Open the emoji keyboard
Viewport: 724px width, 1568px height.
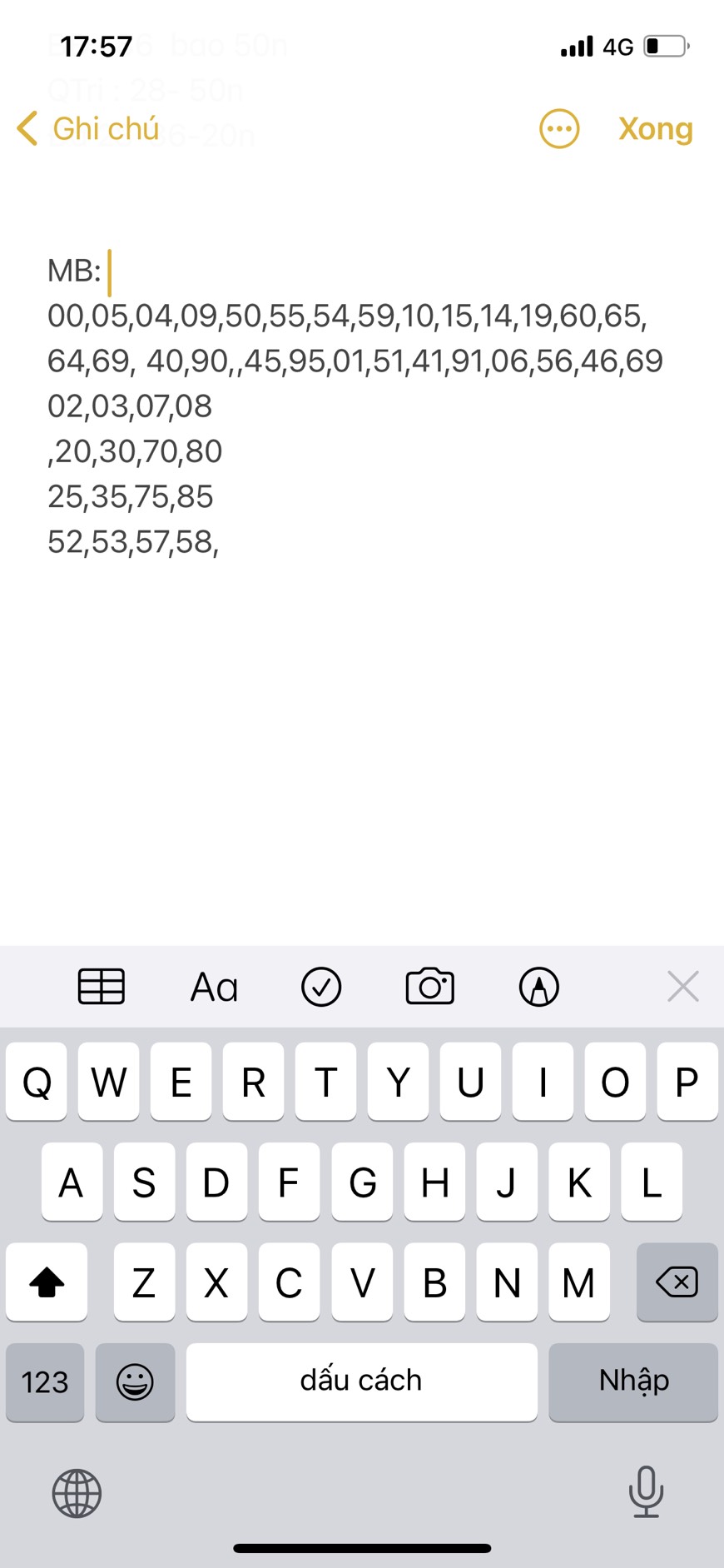click(x=135, y=1381)
